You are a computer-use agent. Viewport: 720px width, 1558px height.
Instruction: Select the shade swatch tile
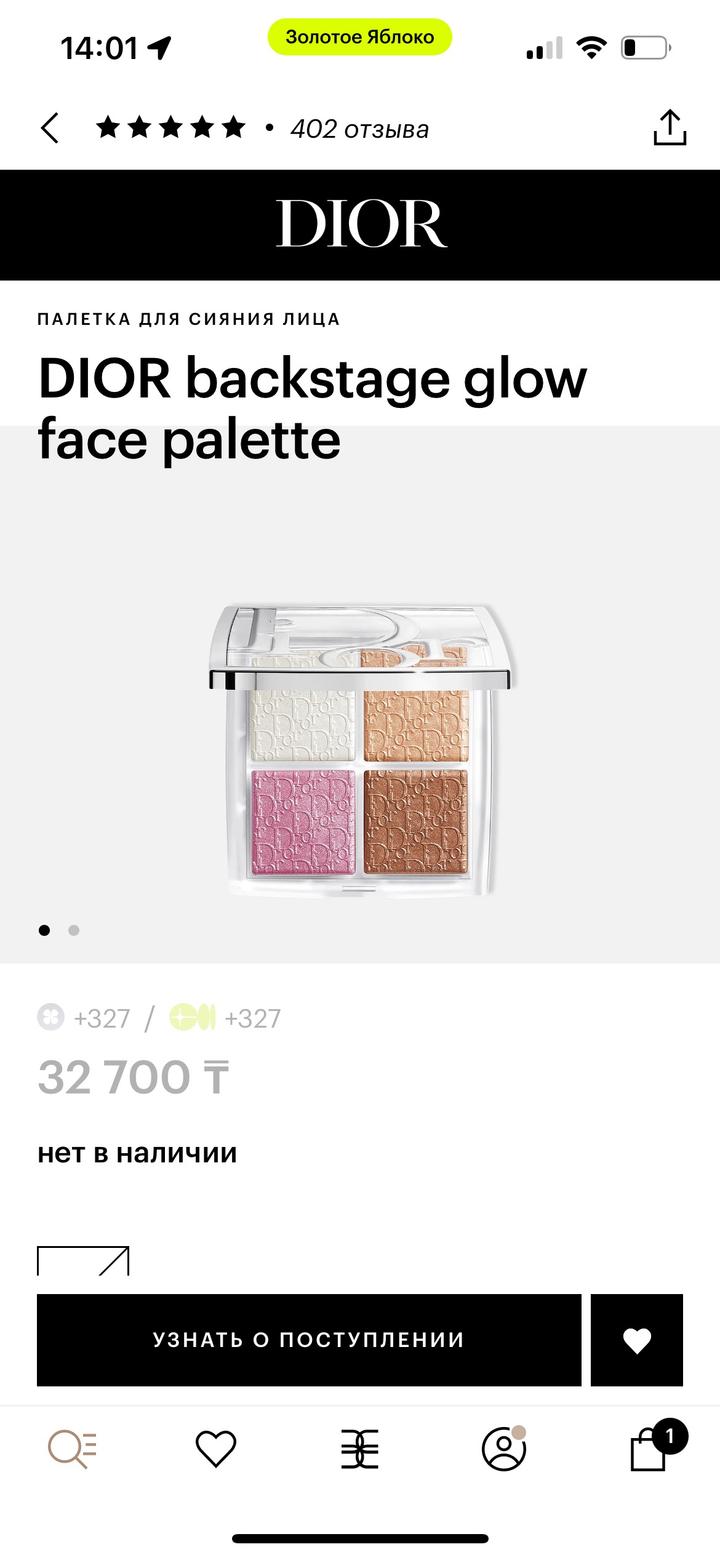tap(83, 1261)
